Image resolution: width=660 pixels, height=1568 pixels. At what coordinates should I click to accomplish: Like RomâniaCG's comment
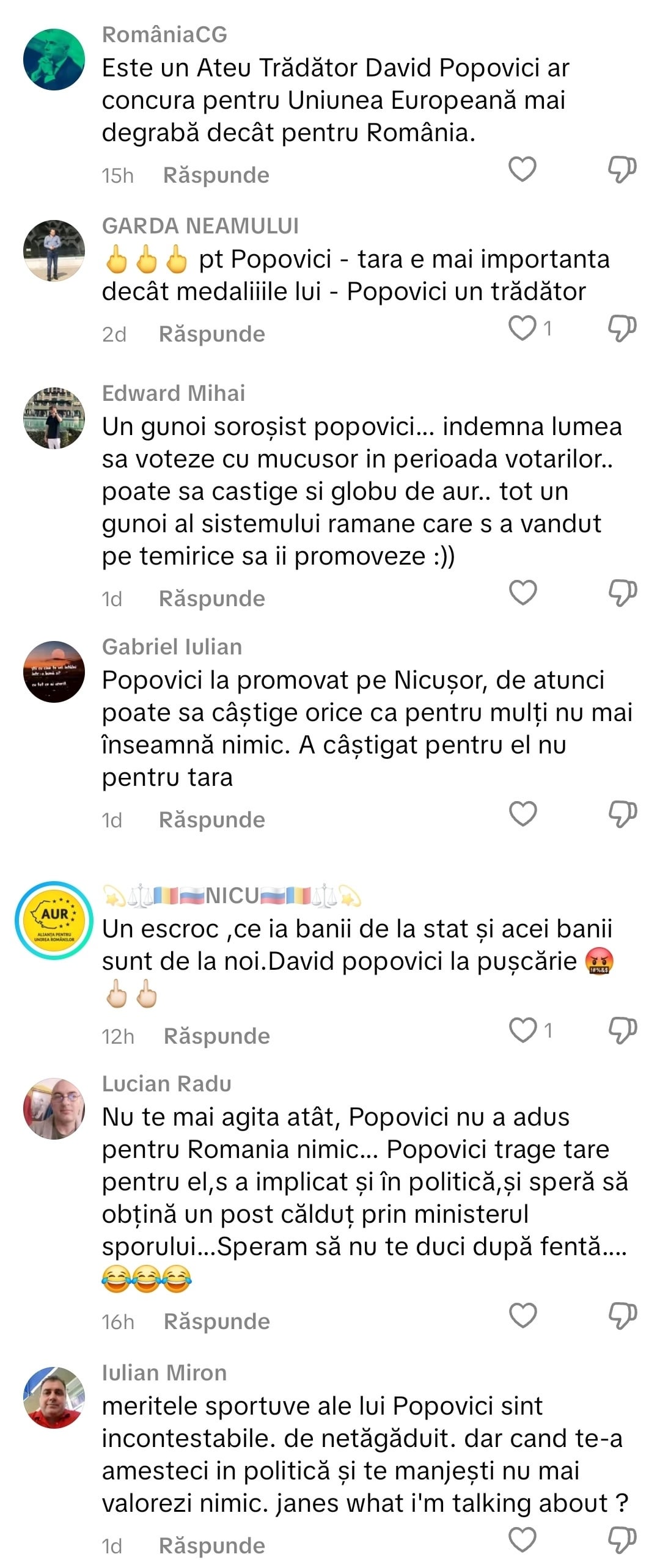(x=522, y=169)
